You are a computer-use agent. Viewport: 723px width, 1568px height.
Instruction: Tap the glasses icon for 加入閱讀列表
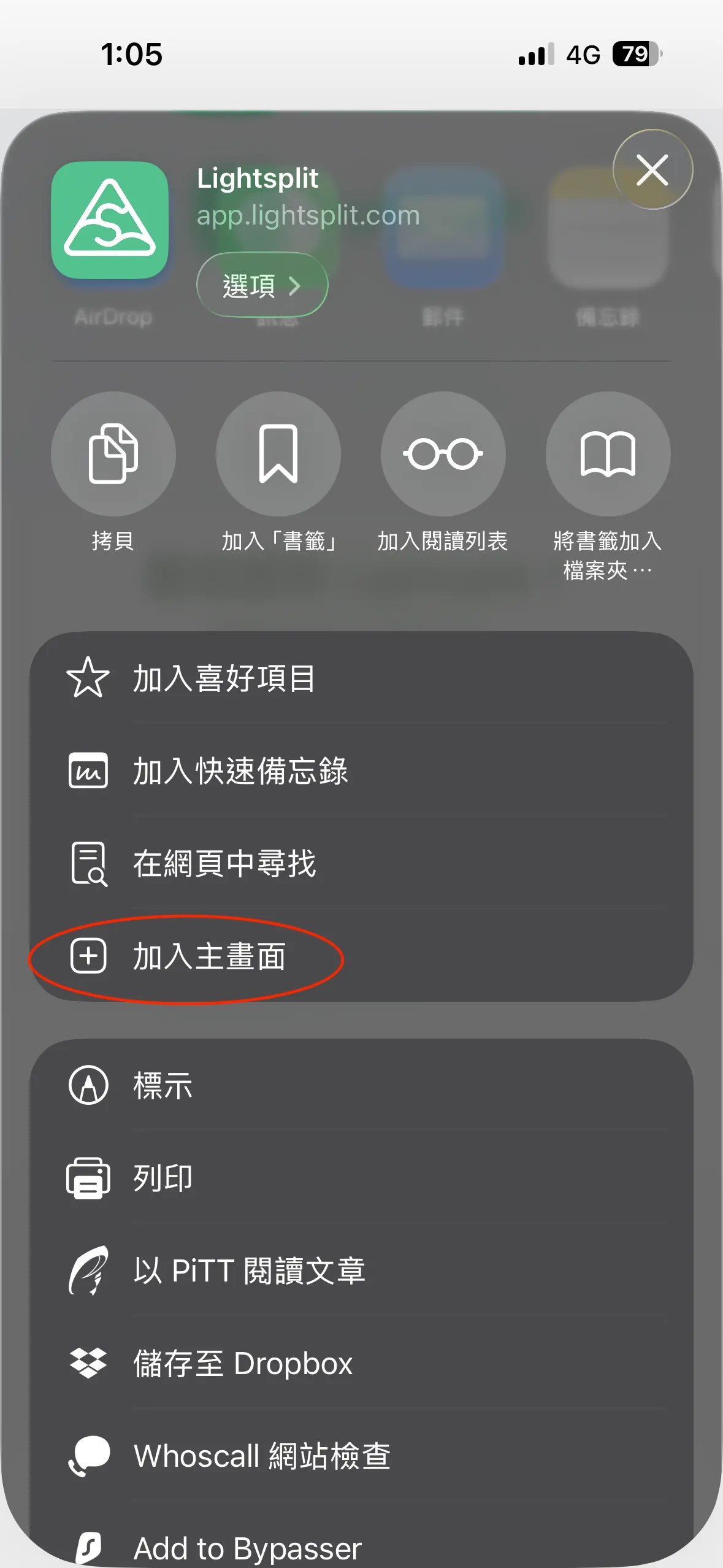pos(443,453)
